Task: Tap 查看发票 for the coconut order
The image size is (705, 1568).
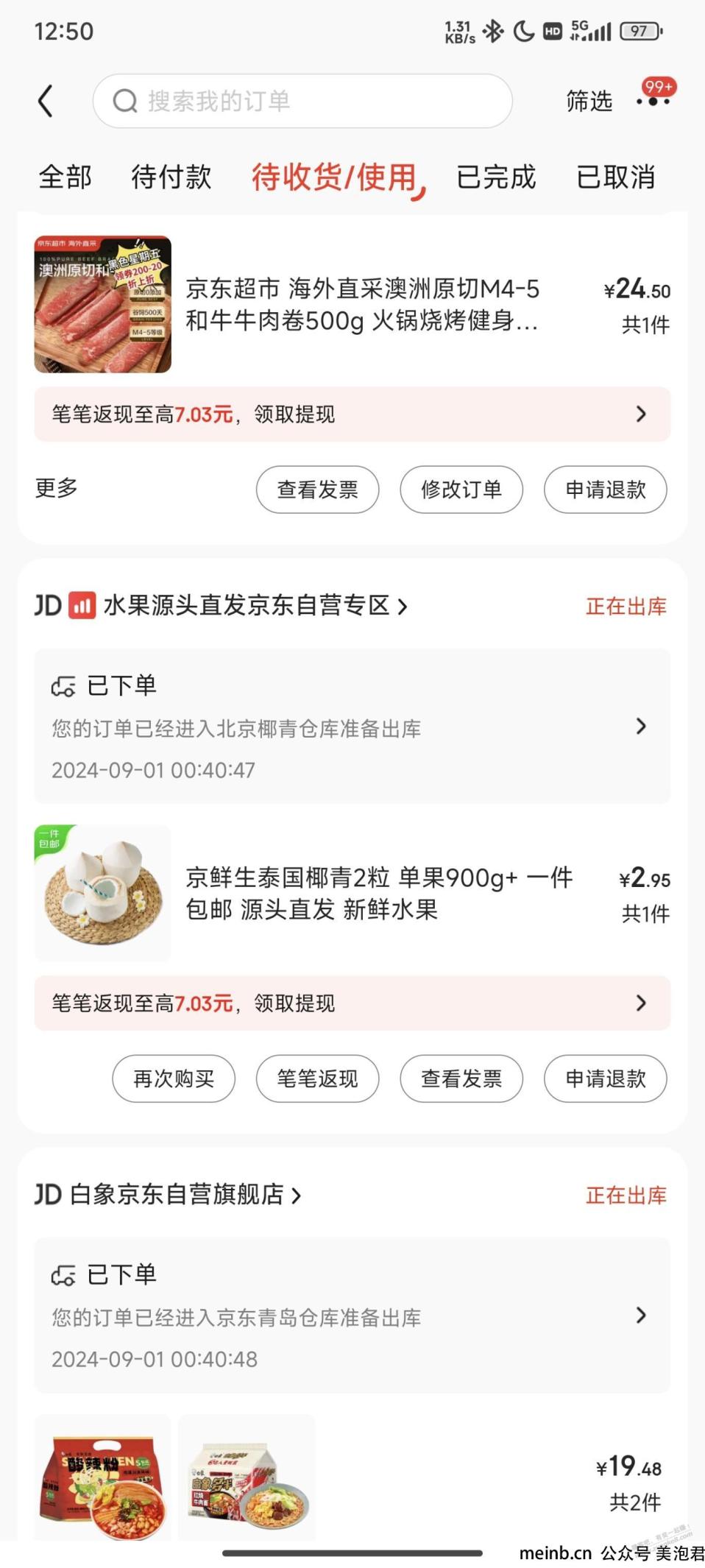Action: [461, 1078]
